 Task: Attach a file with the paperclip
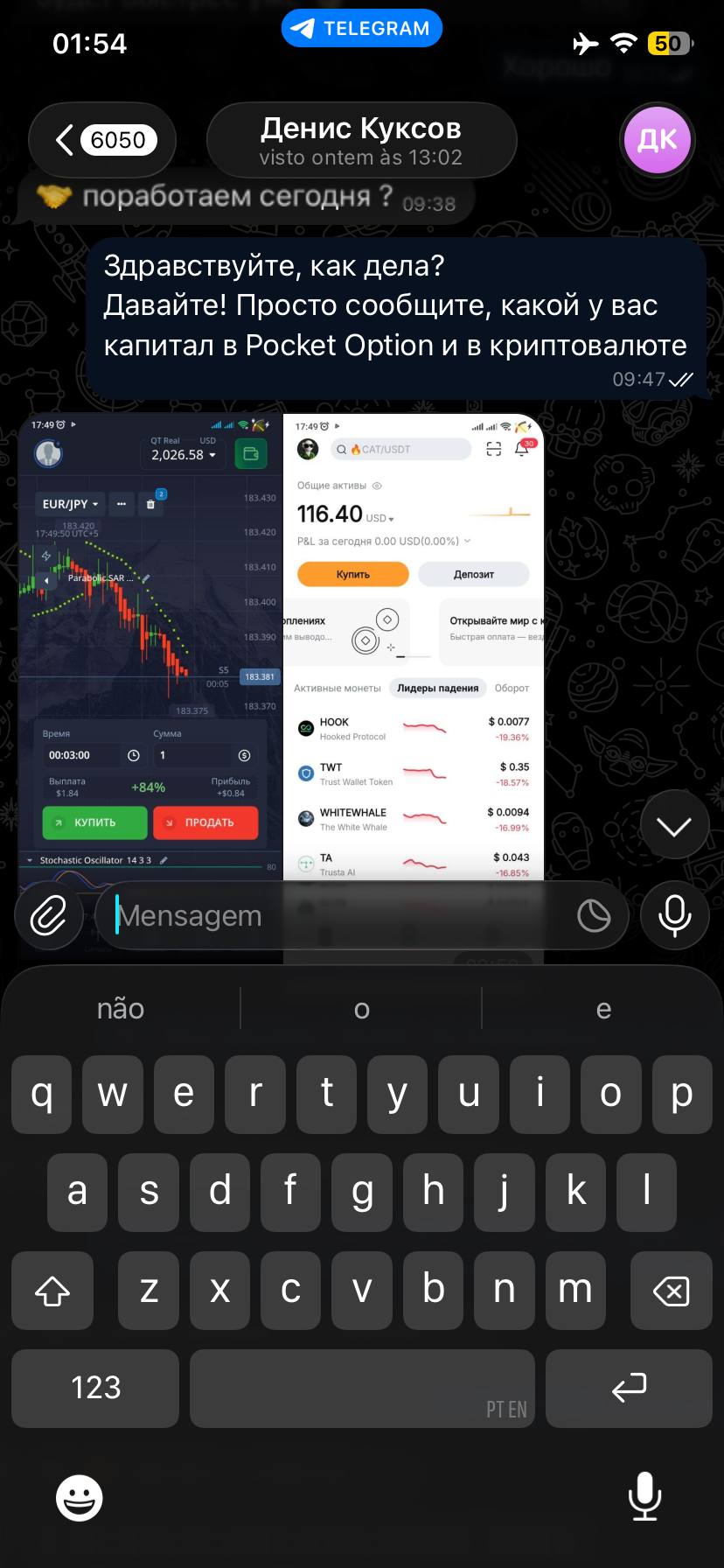49,916
